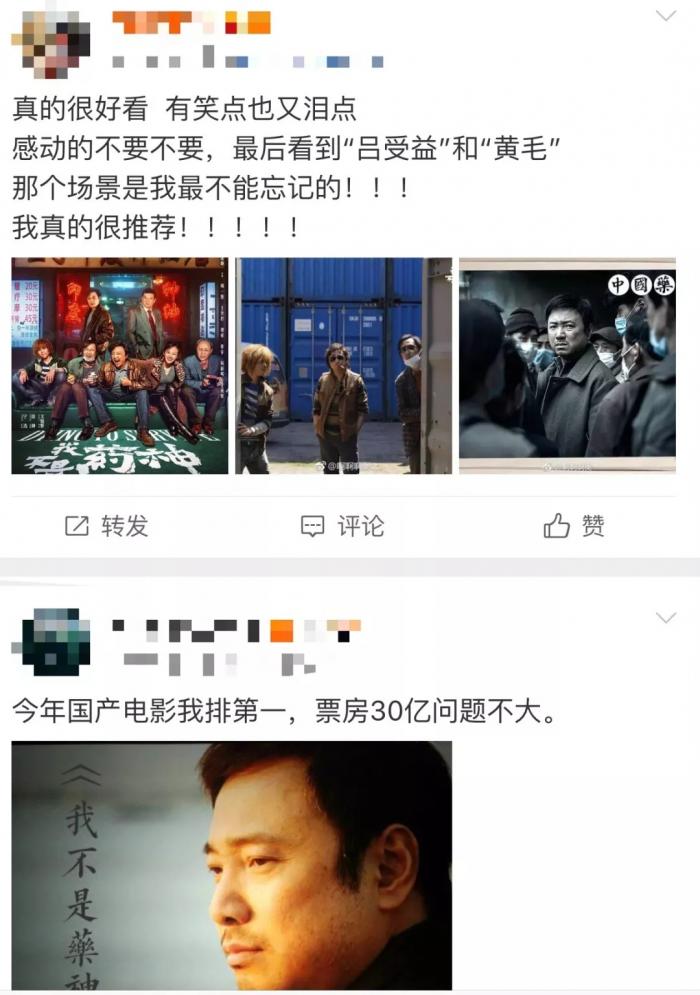Open first poster's profile avatar

coord(50,42)
